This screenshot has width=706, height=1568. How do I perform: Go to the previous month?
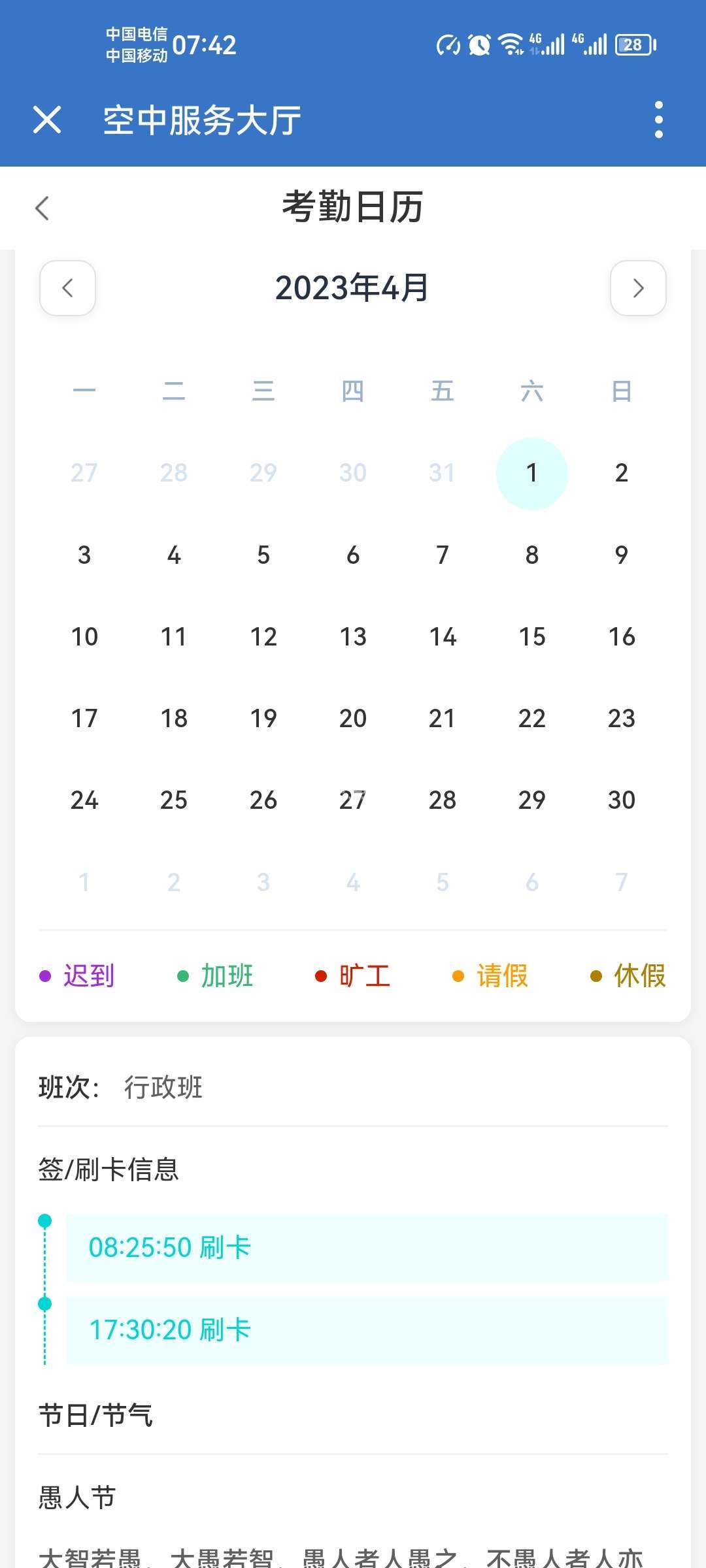point(68,288)
